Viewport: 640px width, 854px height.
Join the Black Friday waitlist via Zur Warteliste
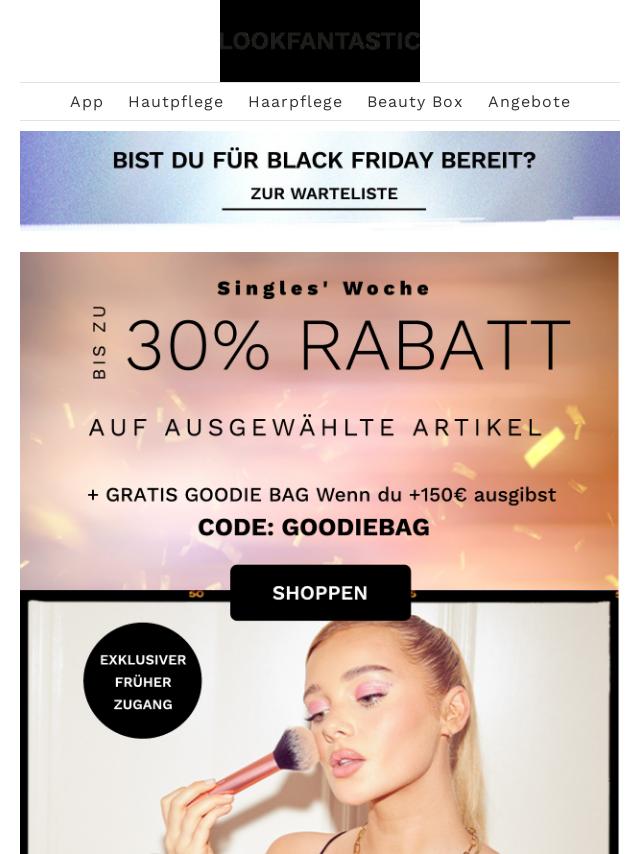[324, 194]
